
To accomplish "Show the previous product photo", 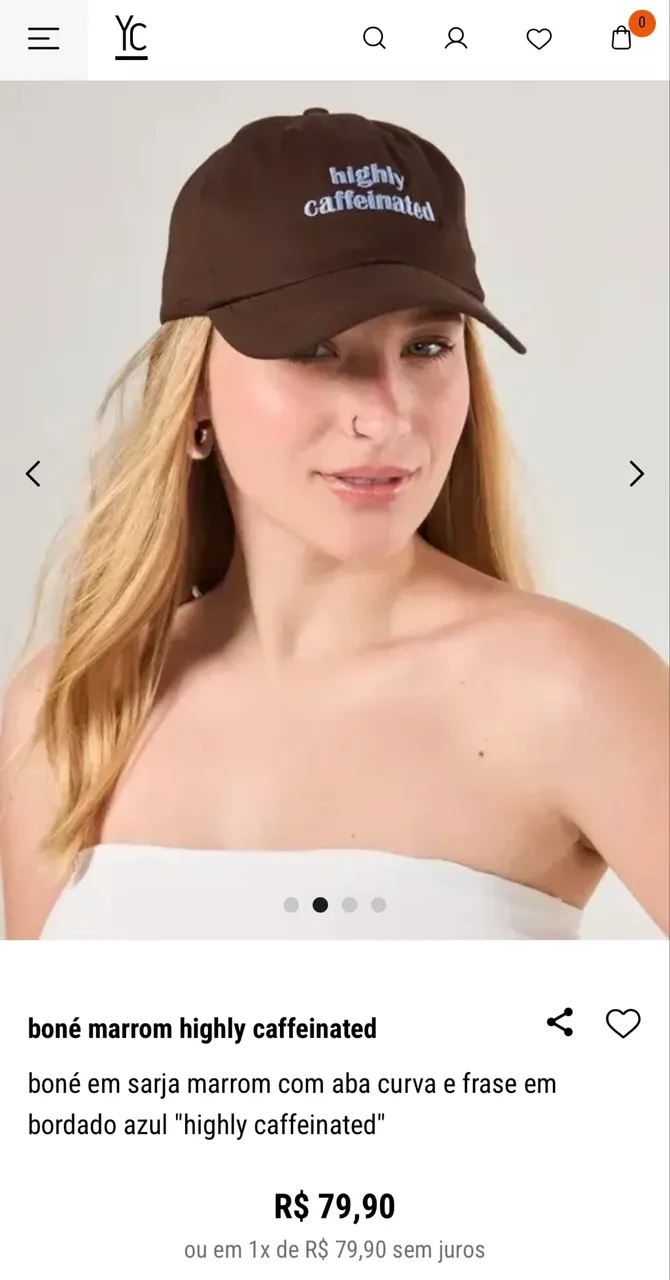I will click(x=33, y=473).
